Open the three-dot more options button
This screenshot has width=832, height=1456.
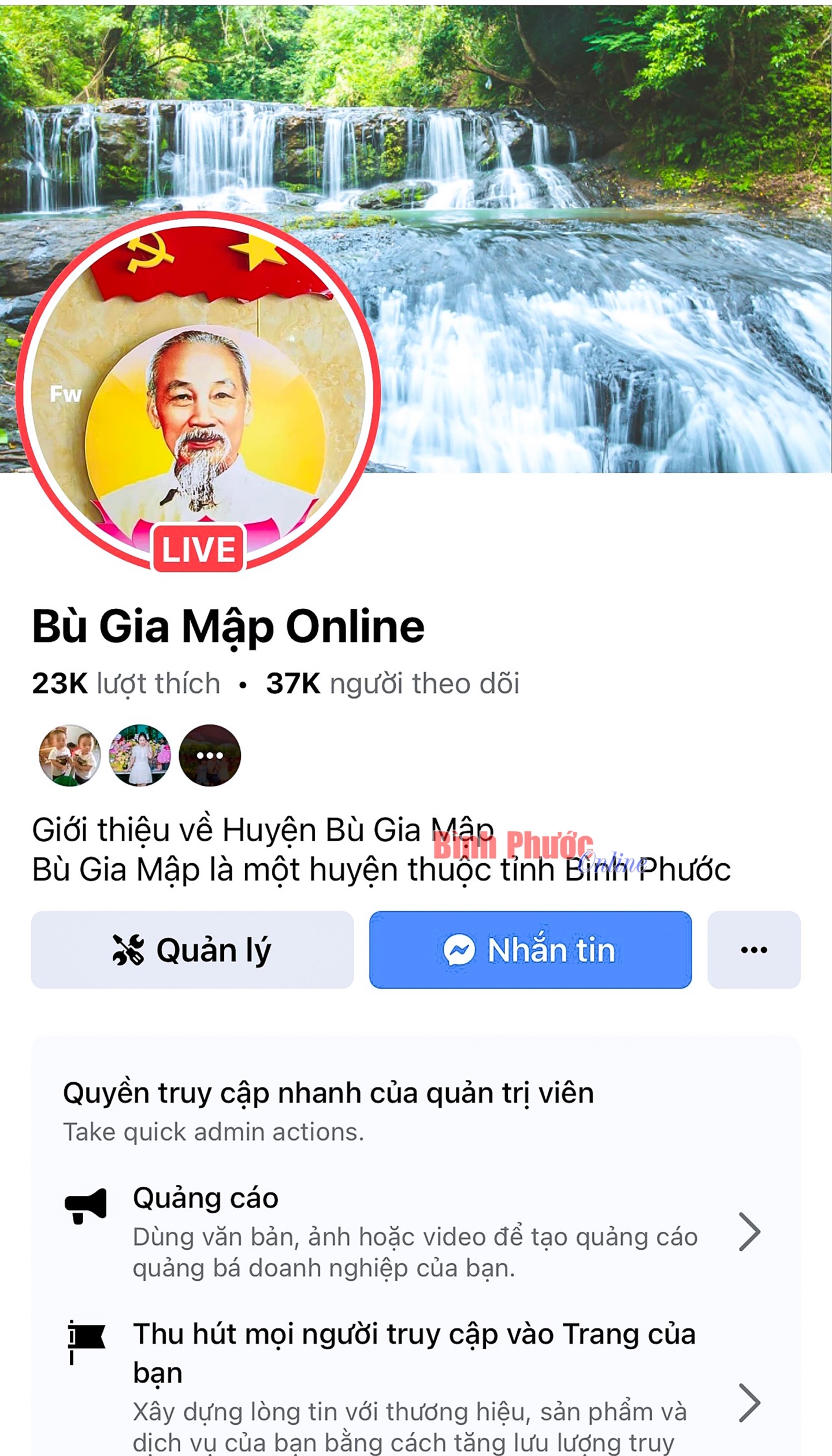[x=753, y=950]
